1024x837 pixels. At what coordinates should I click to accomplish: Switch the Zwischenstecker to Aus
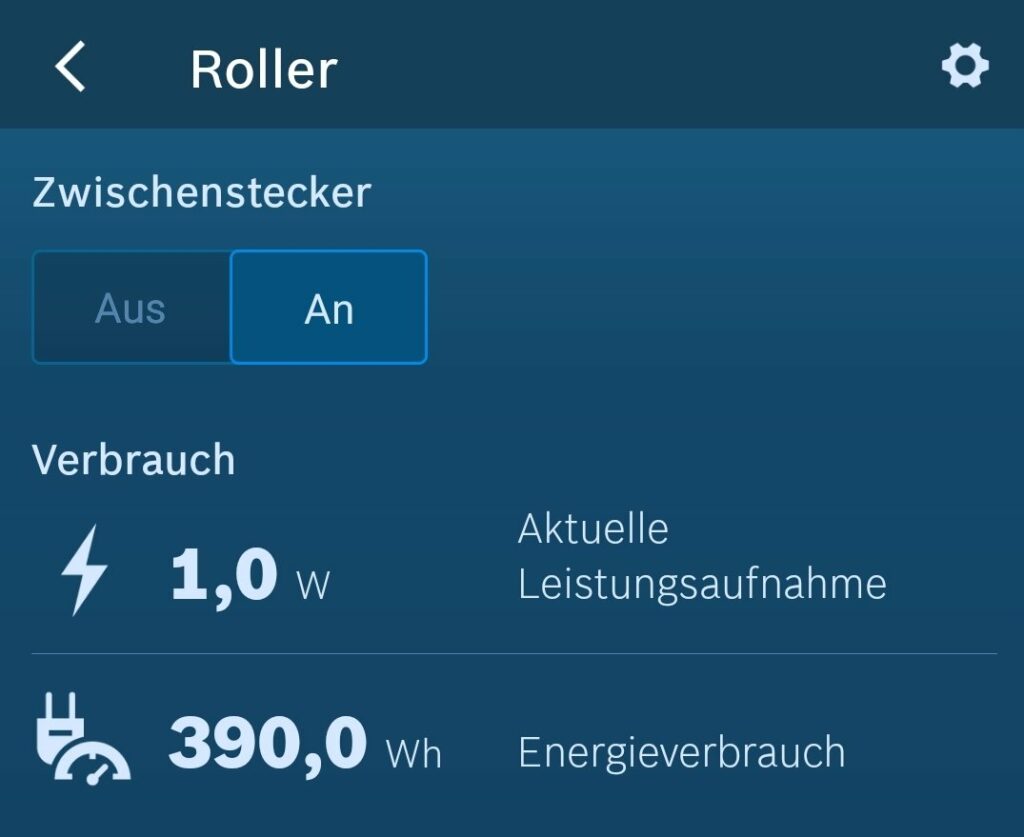[x=131, y=308]
